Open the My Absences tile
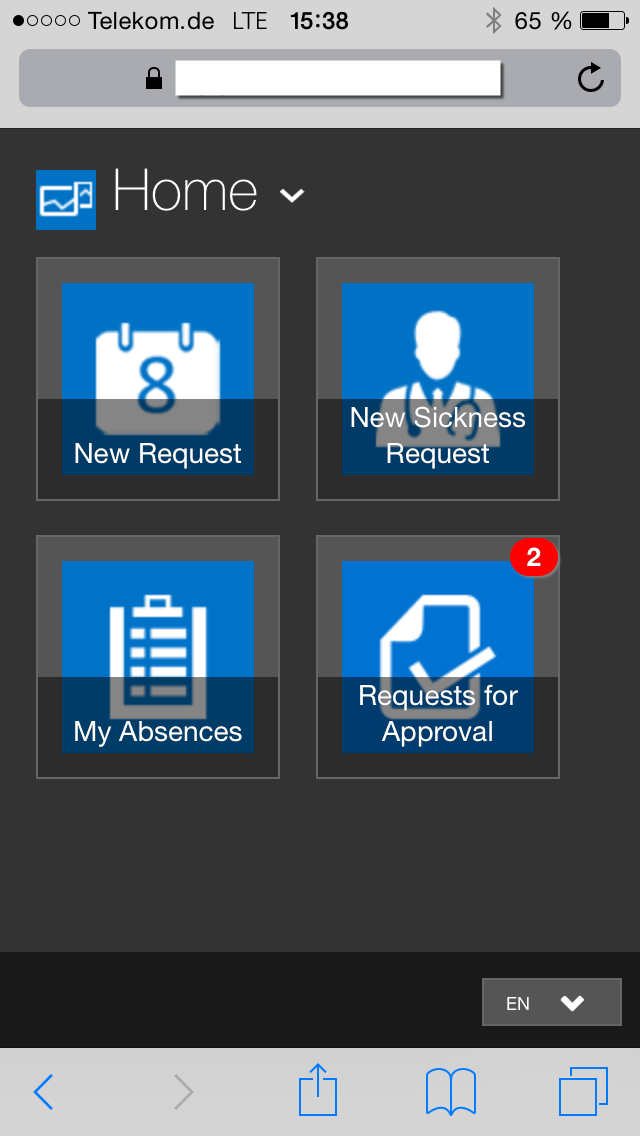The image size is (640, 1136). click(158, 657)
